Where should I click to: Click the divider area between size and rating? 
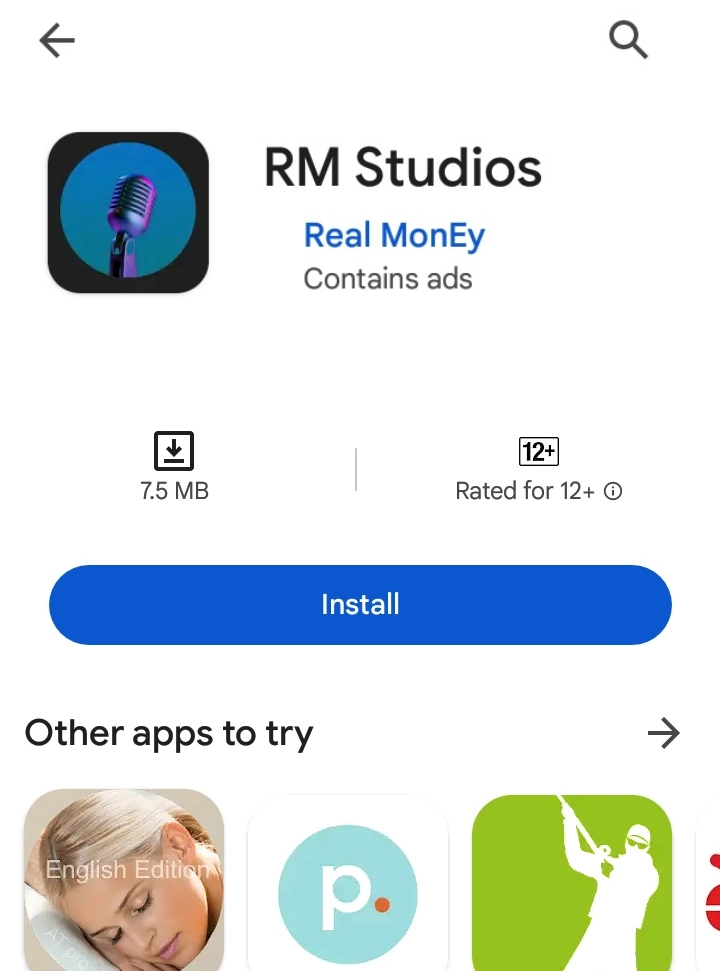pos(356,468)
